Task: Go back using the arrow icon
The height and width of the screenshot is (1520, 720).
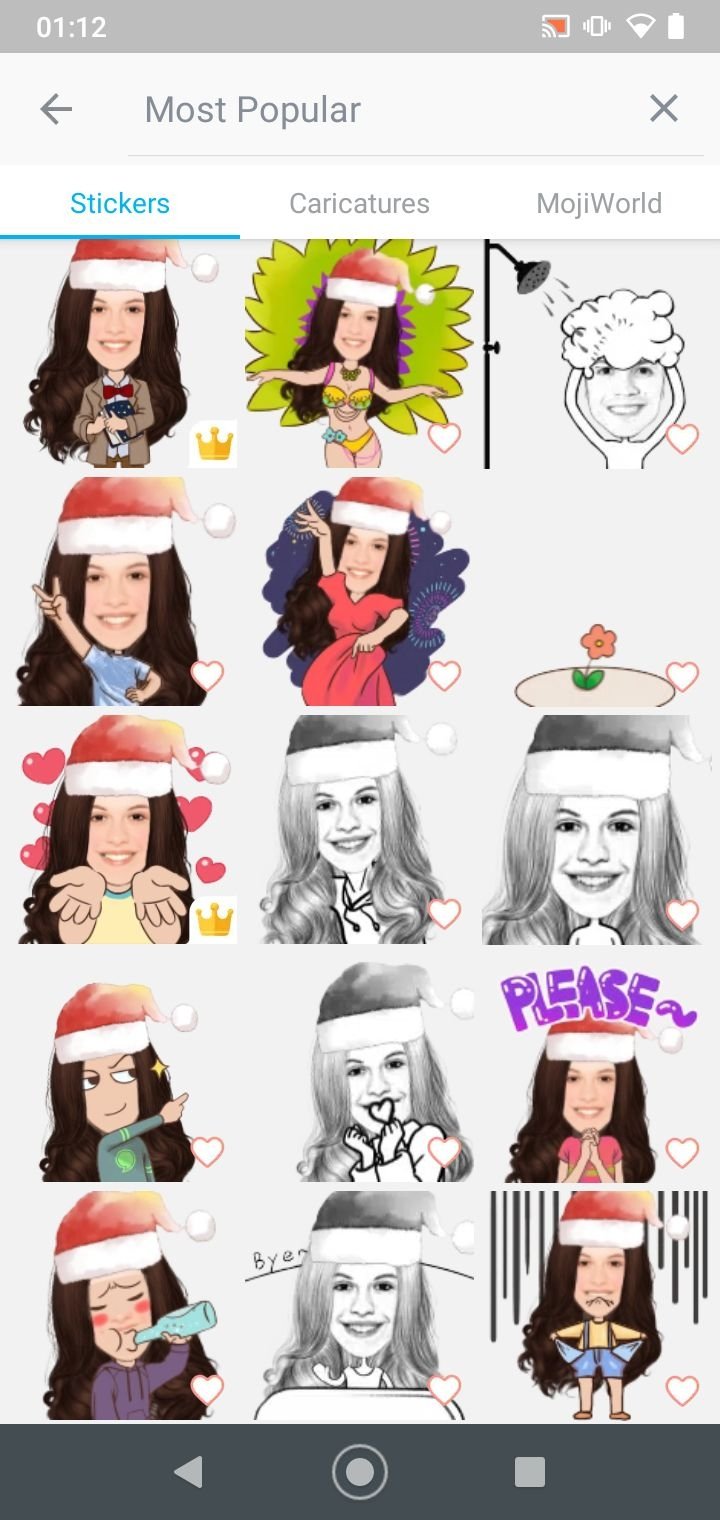Action: tap(56, 109)
